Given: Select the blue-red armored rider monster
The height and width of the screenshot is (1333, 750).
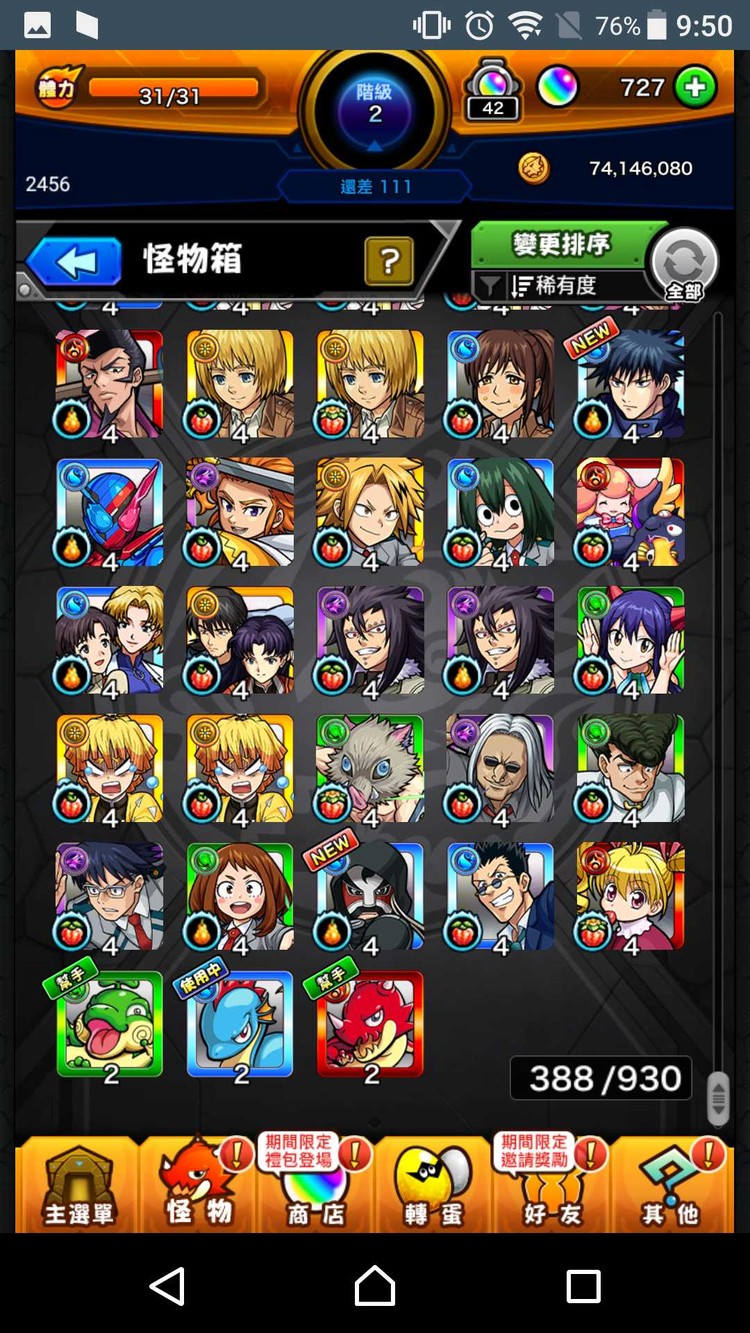Looking at the screenshot, I should click(x=110, y=512).
